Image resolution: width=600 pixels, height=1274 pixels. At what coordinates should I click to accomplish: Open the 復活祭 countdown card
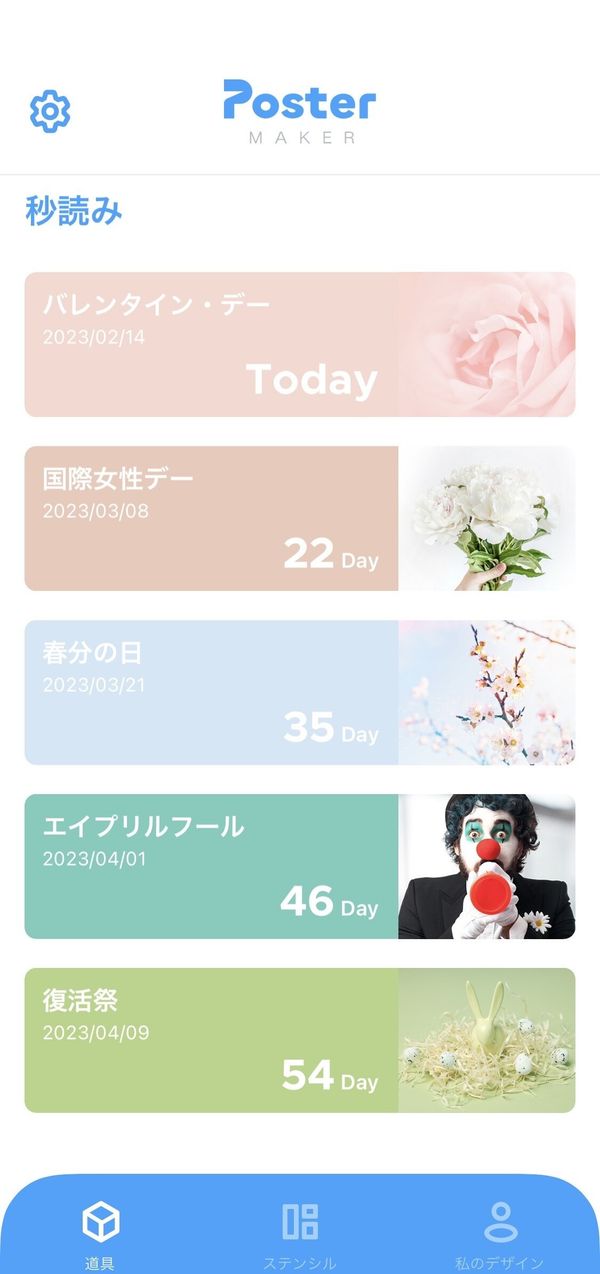tap(300, 1040)
